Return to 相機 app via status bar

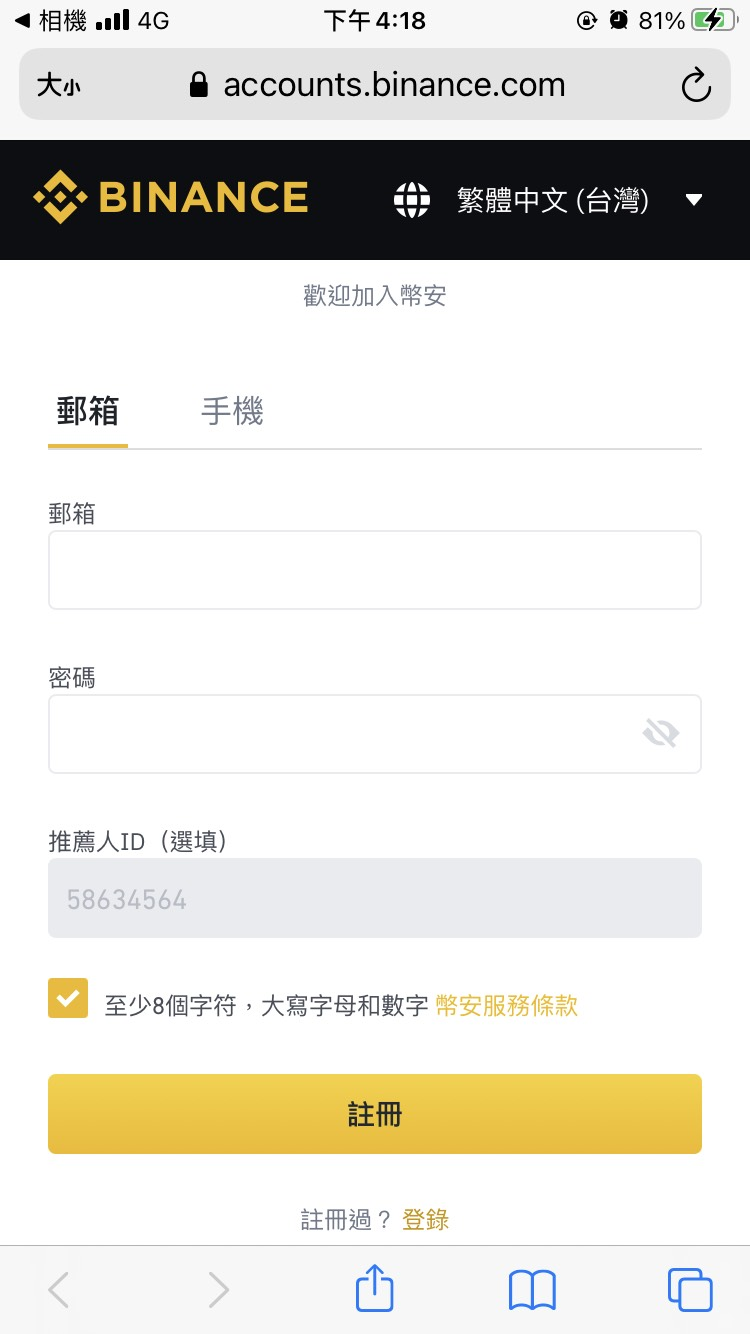click(x=50, y=20)
